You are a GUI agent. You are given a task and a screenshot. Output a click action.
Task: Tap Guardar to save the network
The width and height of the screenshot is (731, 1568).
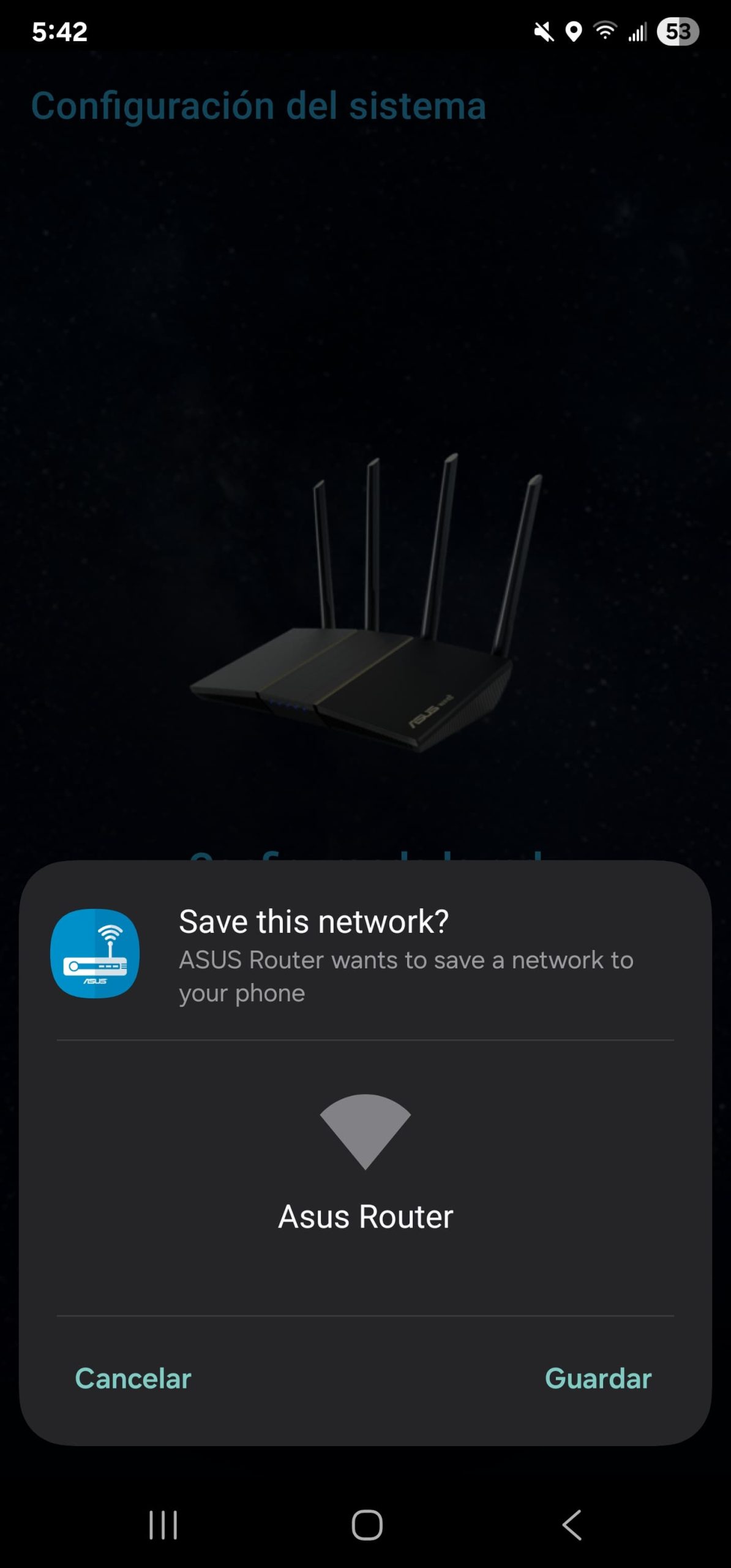coord(598,1379)
